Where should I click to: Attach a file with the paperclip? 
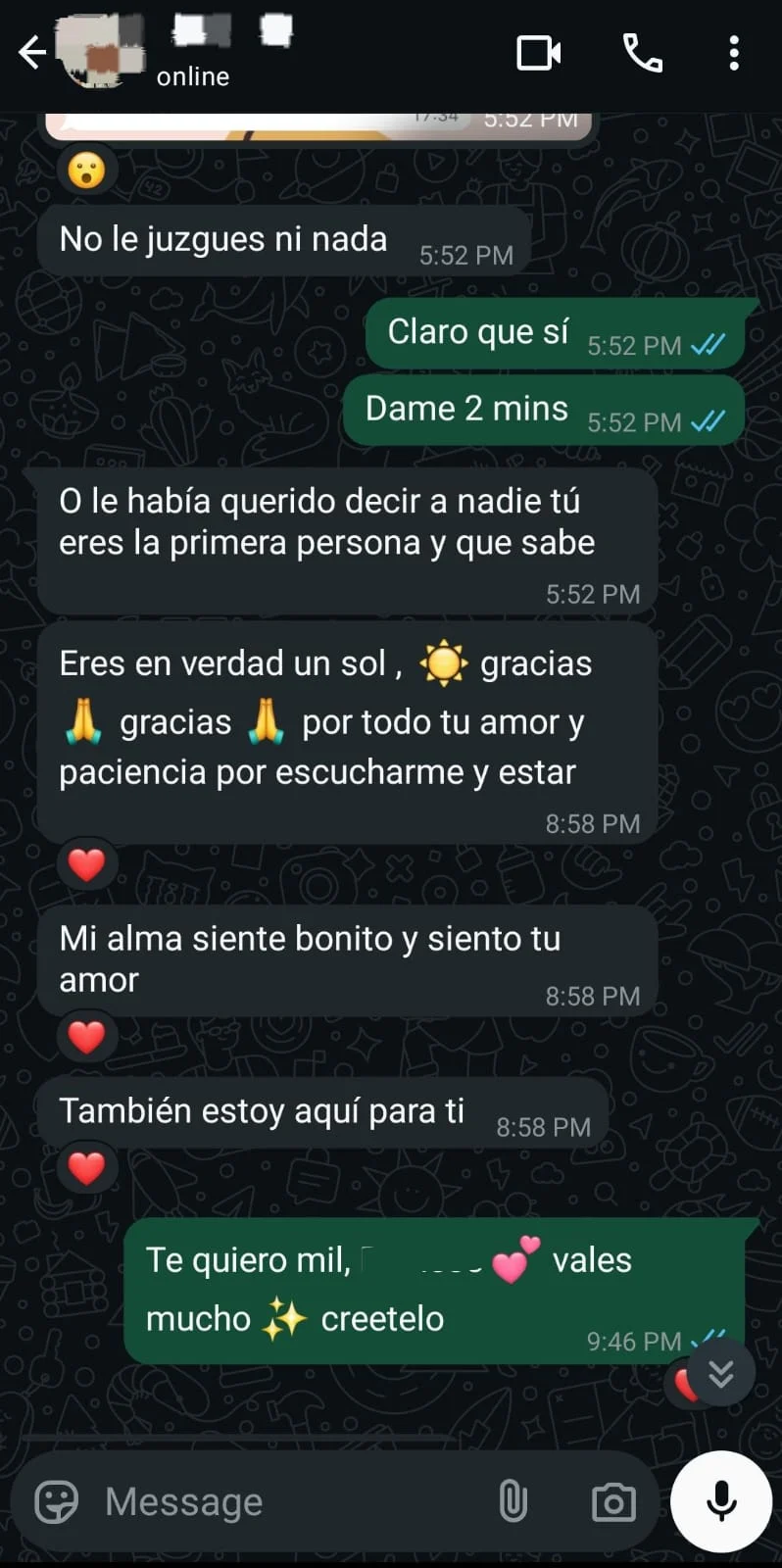pos(513,1500)
